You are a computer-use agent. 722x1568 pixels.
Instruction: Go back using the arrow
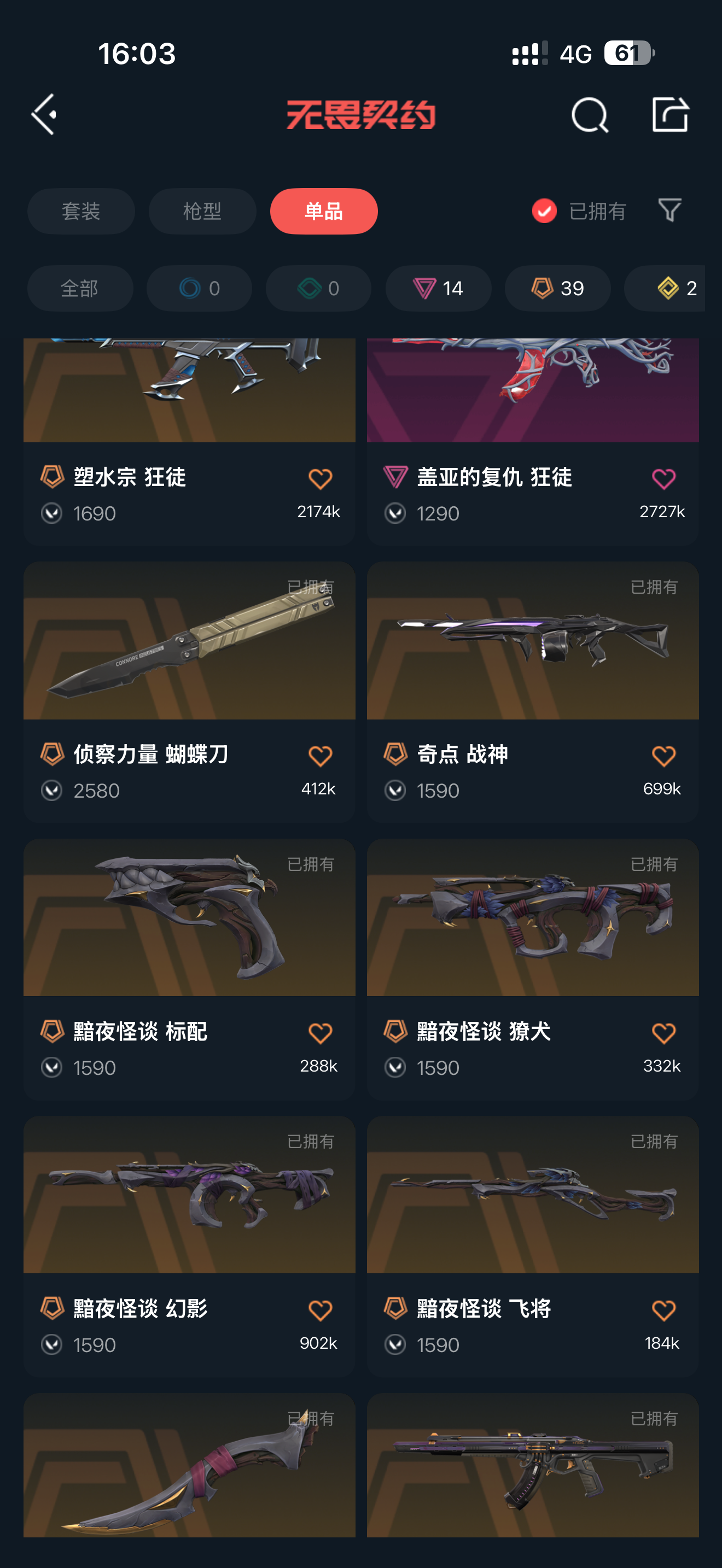pos(44,114)
